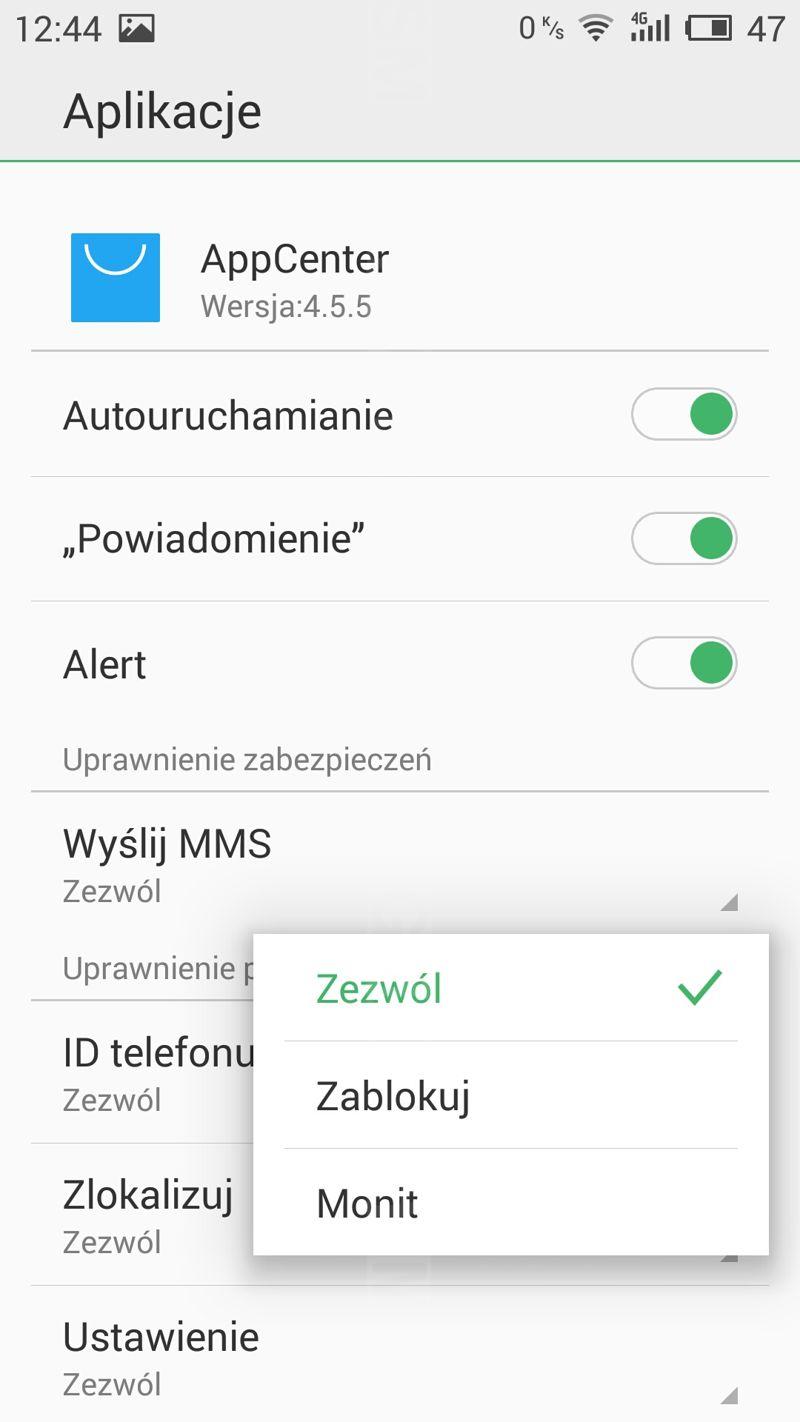This screenshot has height=1422, width=800.
Task: Toggle the Autouruchamianie switch
Action: 684,414
